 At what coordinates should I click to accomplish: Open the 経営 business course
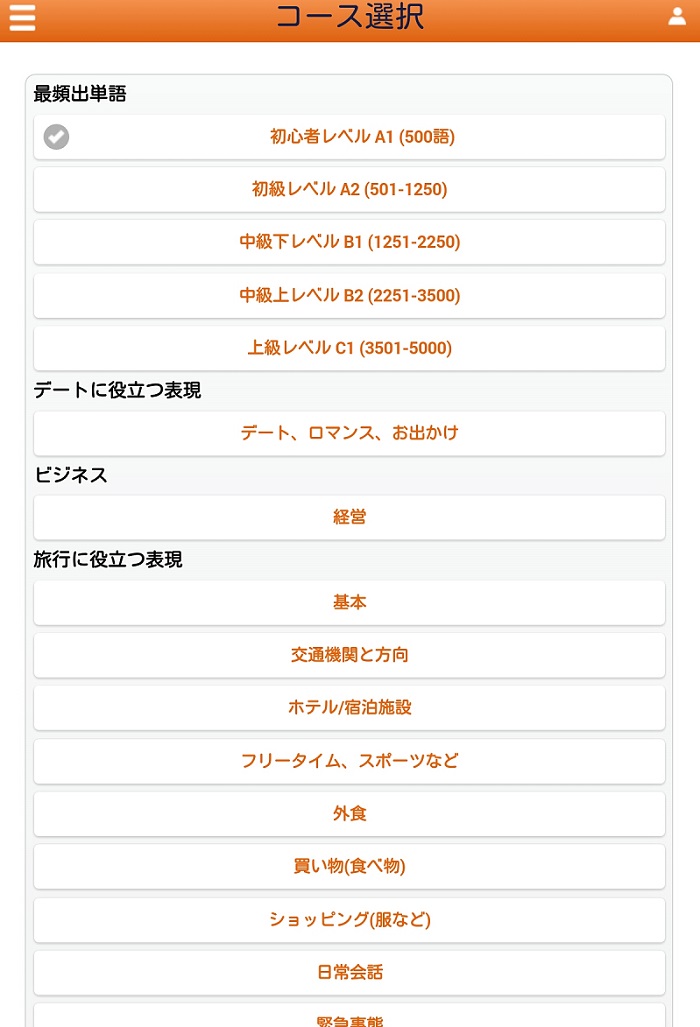(350, 517)
